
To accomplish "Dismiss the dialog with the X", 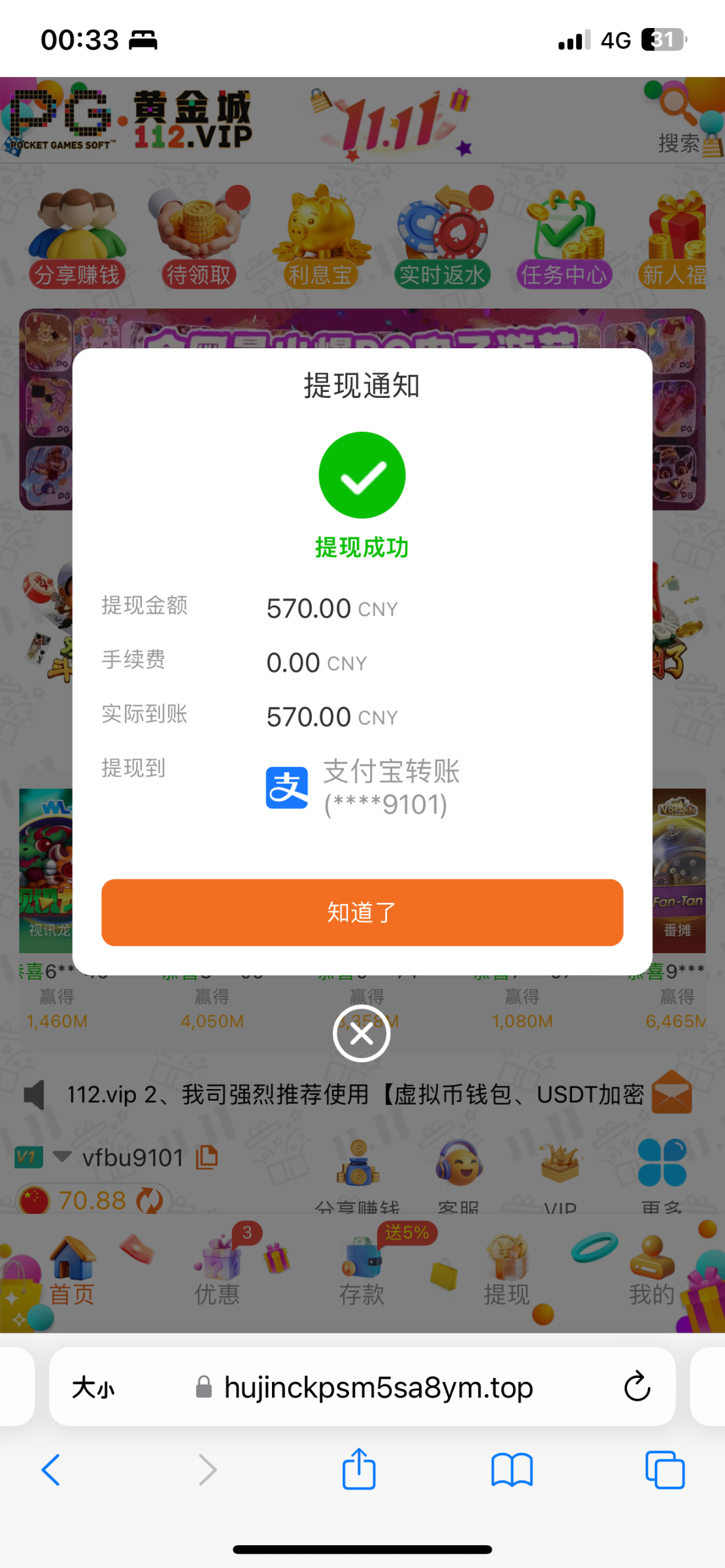I will tap(362, 1034).
